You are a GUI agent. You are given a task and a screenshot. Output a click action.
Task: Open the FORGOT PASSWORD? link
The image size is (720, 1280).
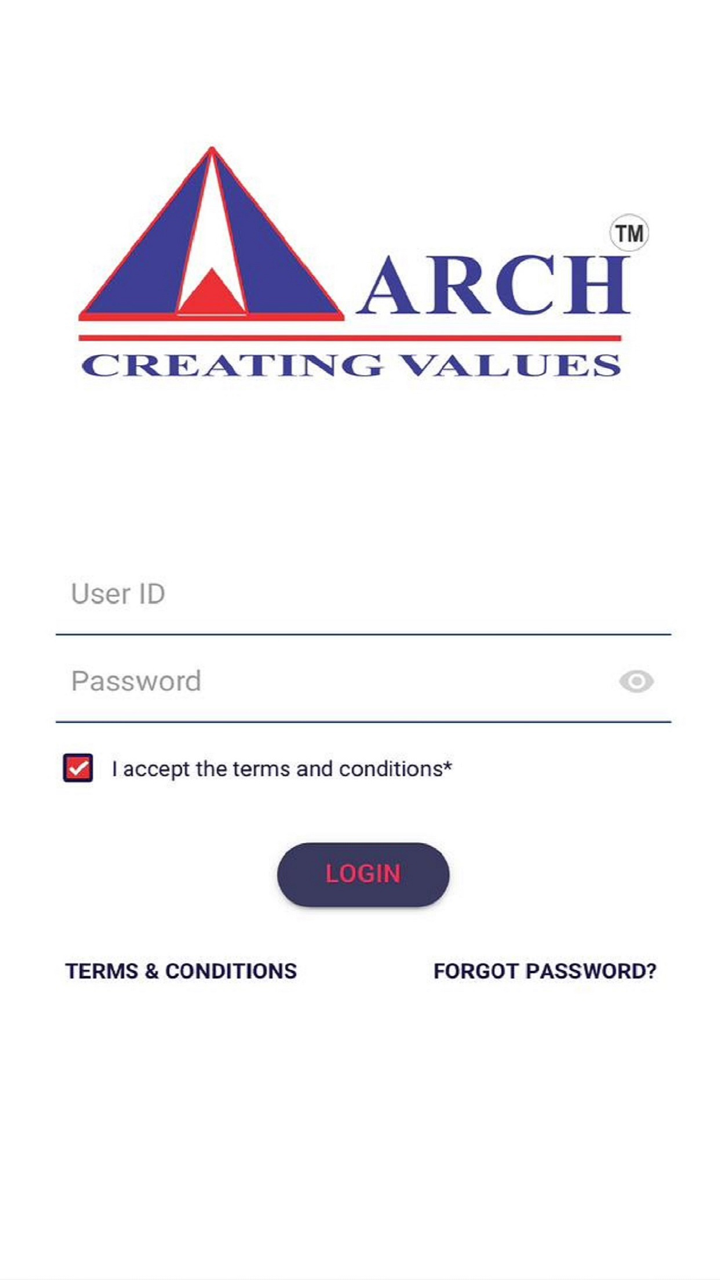[545, 971]
